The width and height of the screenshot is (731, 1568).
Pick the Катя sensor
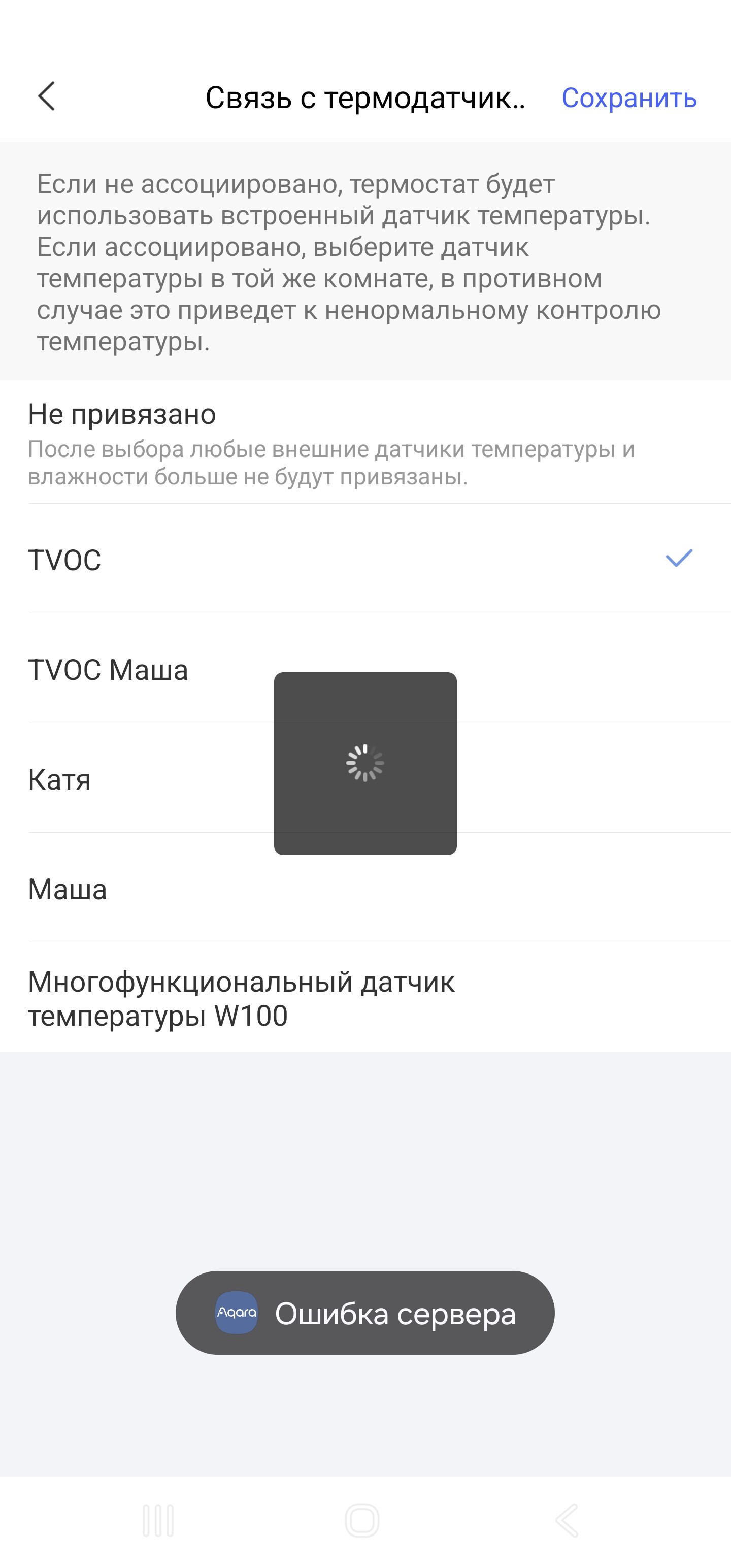60,780
